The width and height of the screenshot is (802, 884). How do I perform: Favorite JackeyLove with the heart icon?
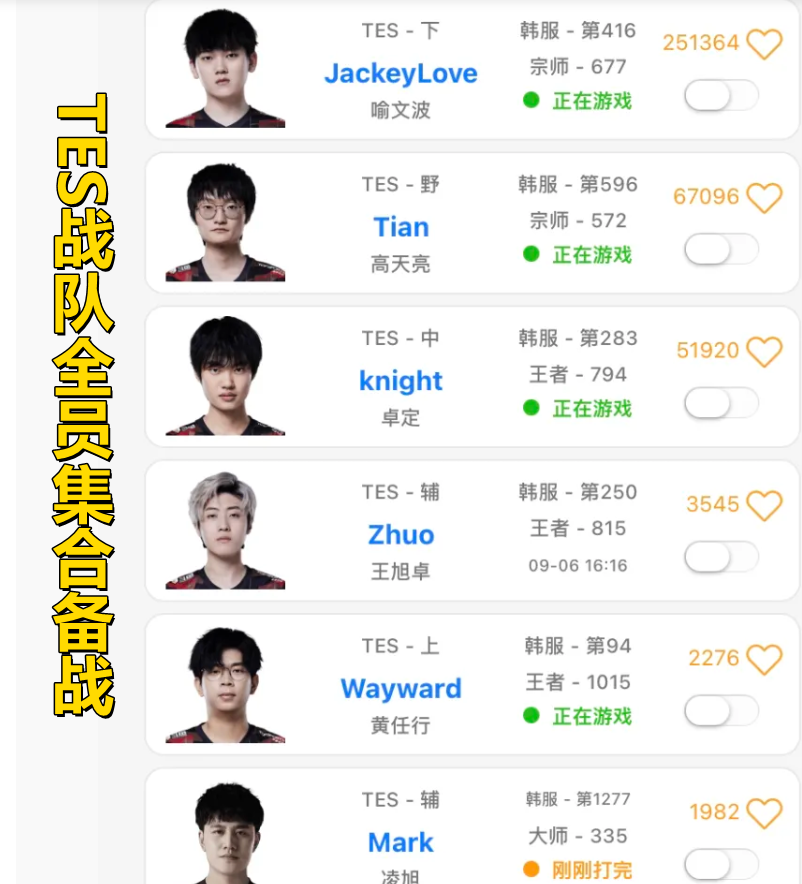[x=764, y=44]
